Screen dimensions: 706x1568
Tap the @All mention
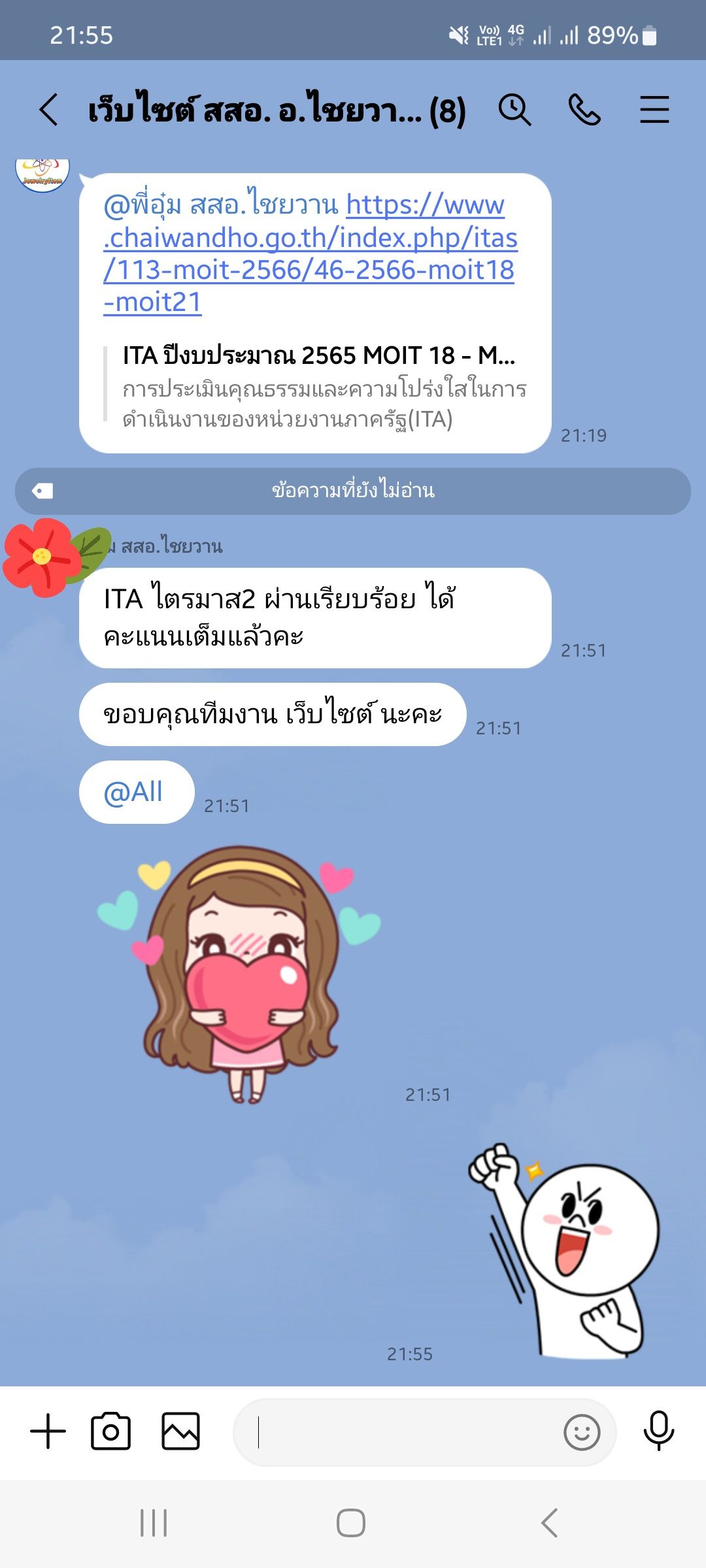[x=133, y=792]
